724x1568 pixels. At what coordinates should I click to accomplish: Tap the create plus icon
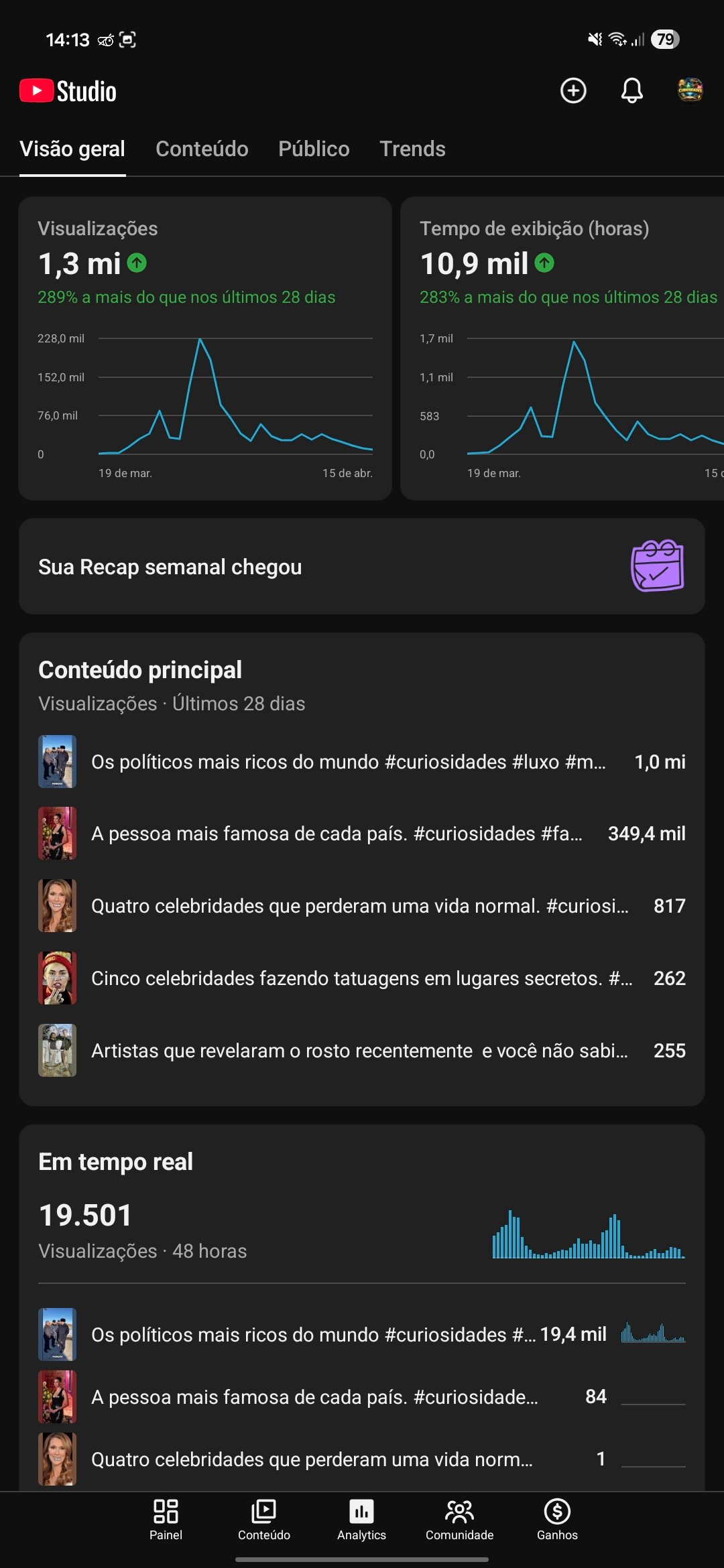pos(573,90)
